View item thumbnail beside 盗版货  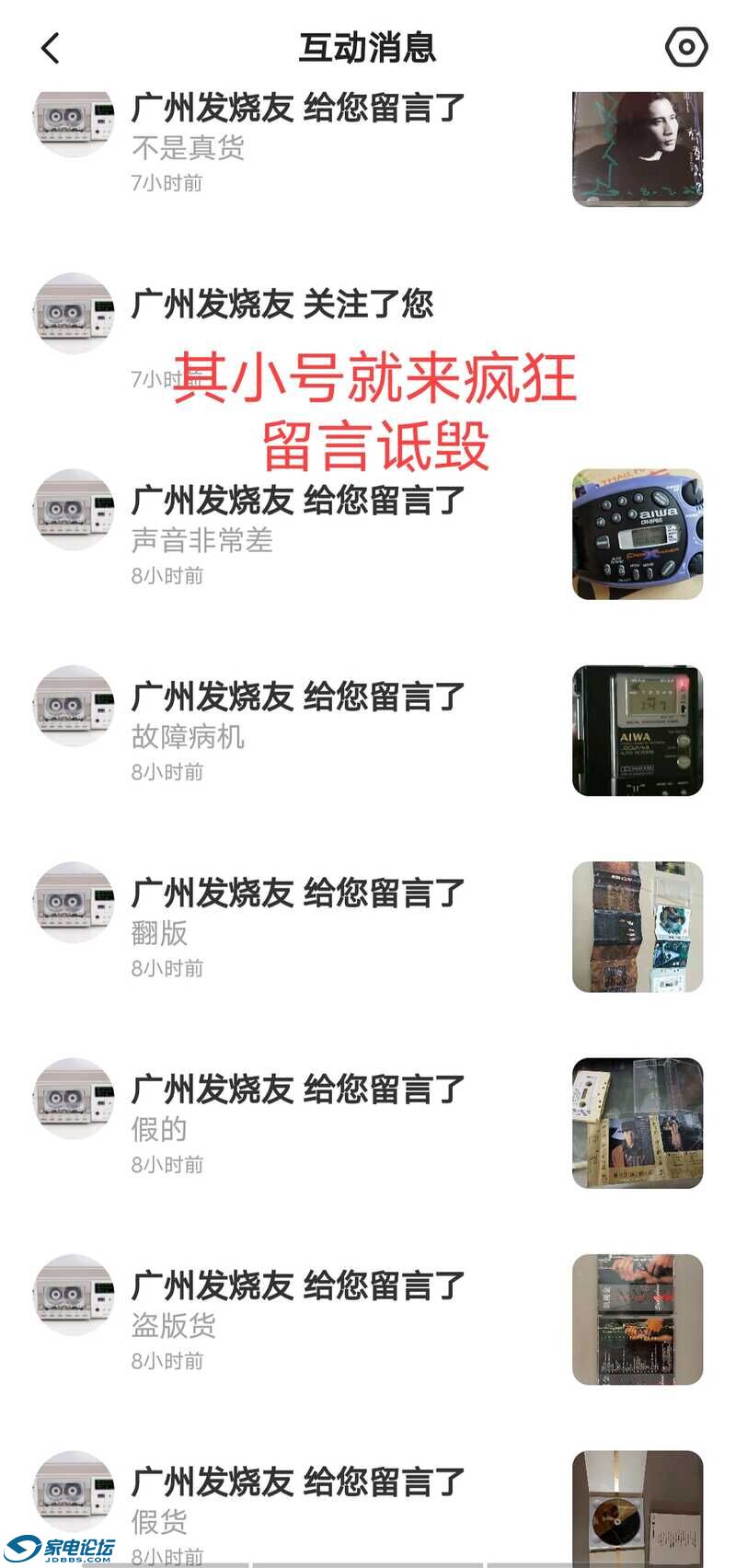(x=637, y=1320)
